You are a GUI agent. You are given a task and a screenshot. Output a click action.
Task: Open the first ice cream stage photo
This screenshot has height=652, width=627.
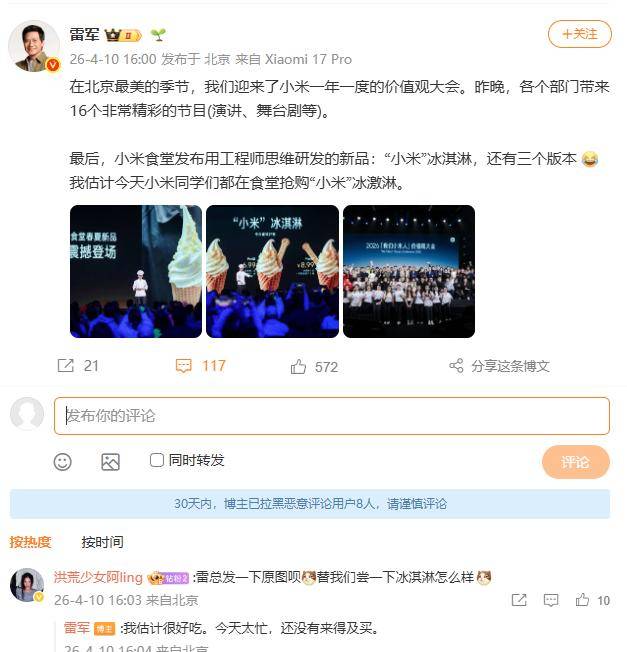coord(135,271)
